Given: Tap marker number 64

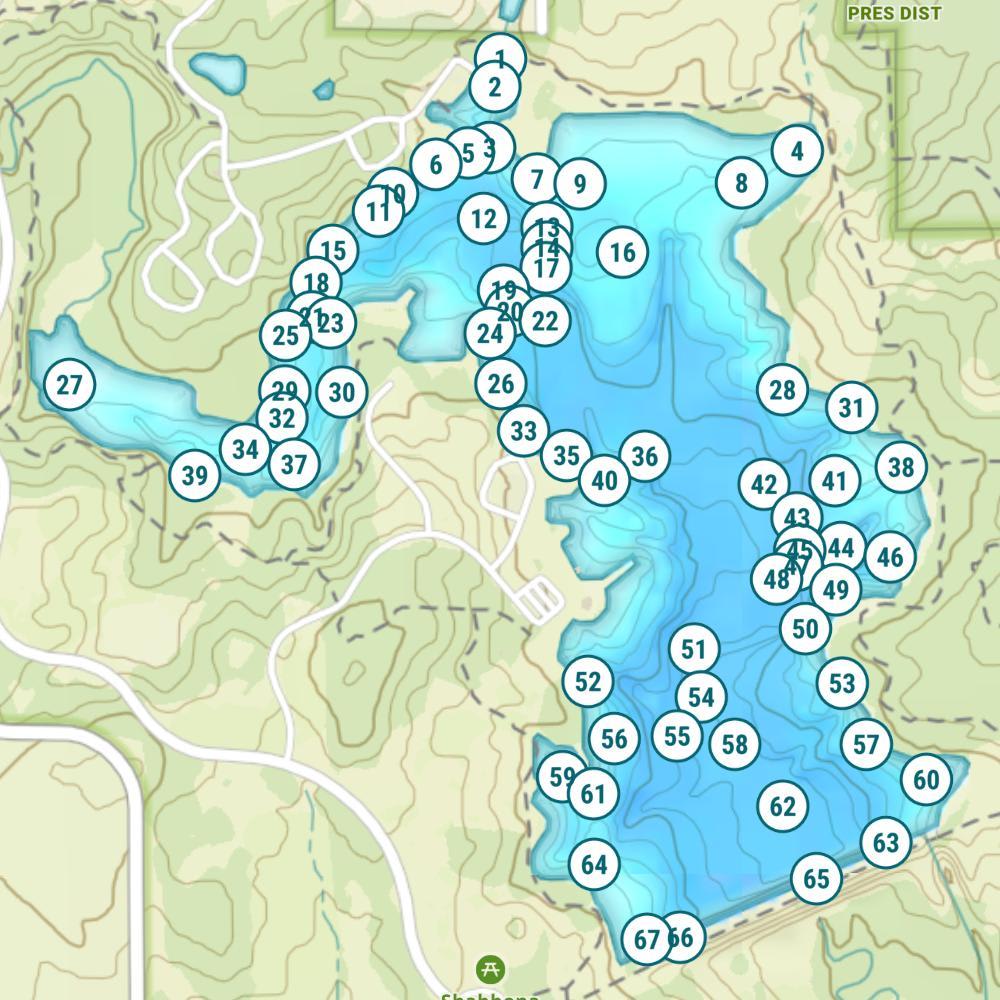Looking at the screenshot, I should tap(594, 864).
